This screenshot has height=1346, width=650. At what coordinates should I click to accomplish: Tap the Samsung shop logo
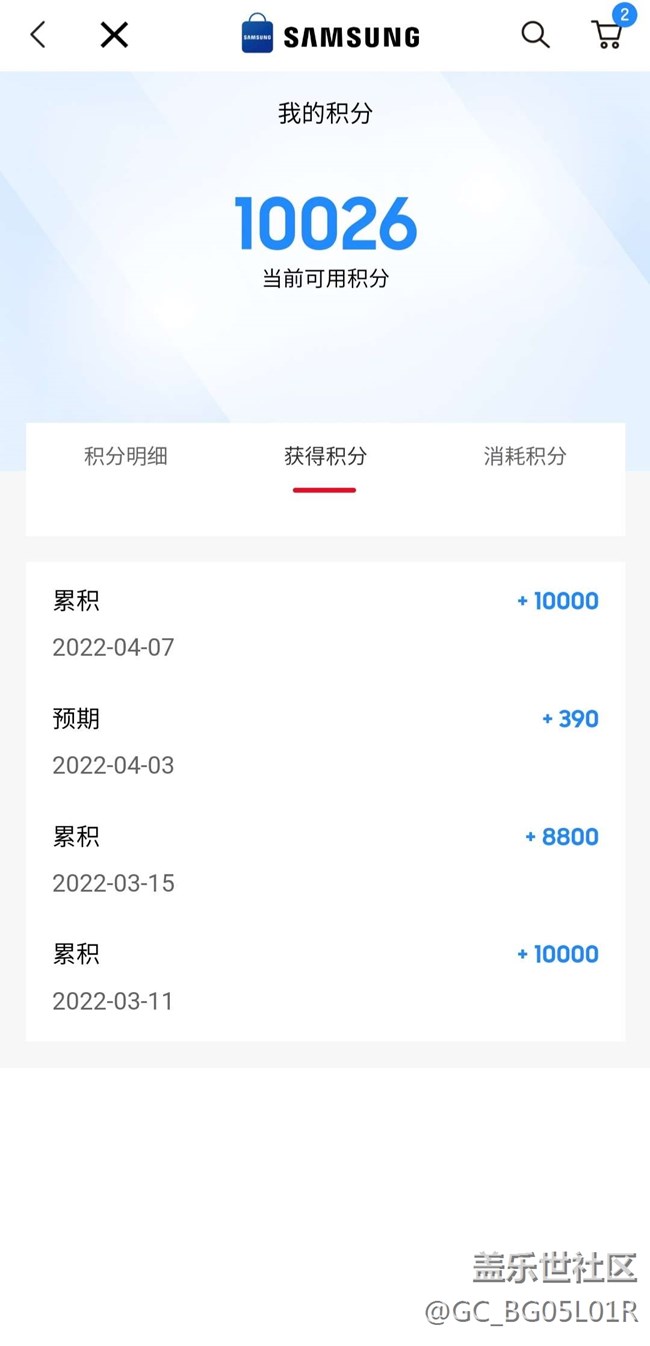331,36
